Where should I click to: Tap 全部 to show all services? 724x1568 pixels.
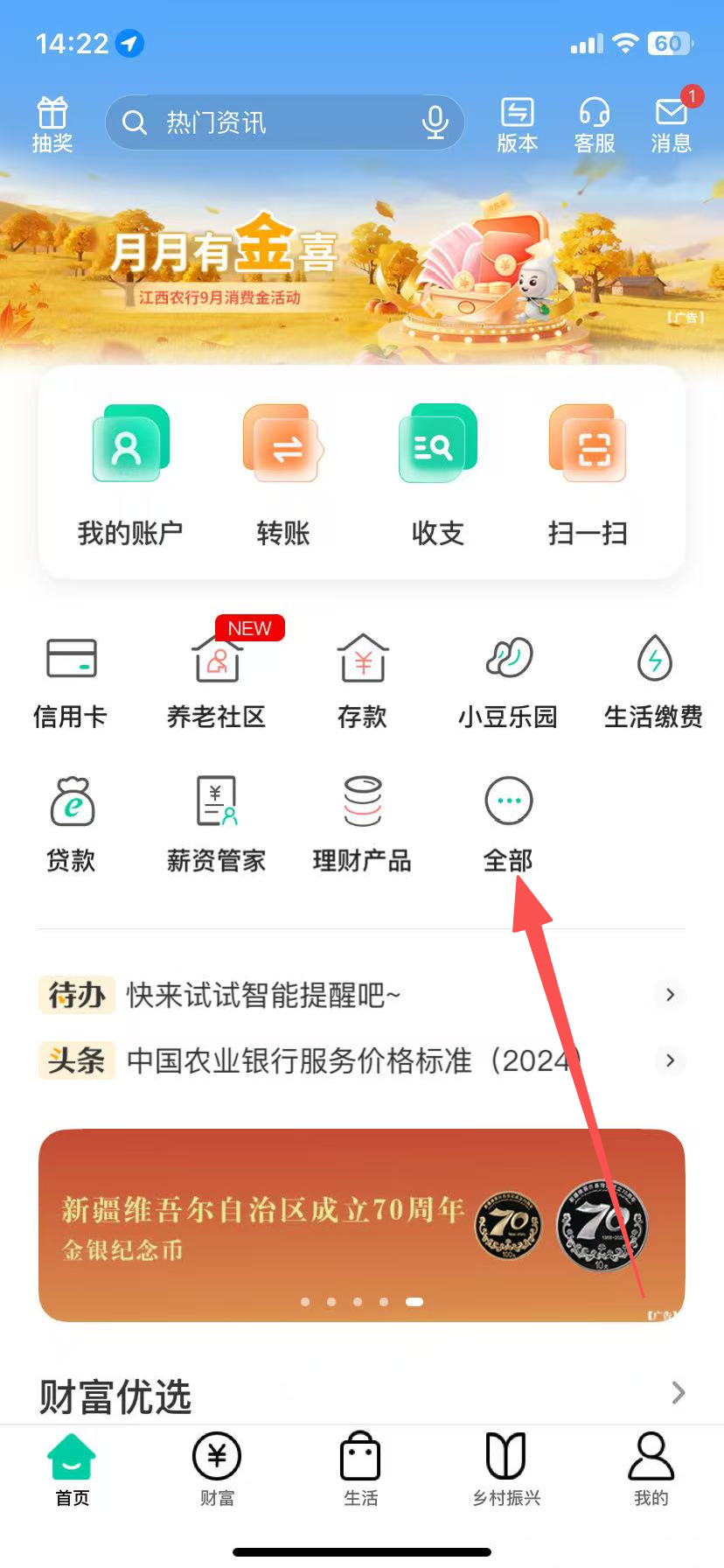508,821
